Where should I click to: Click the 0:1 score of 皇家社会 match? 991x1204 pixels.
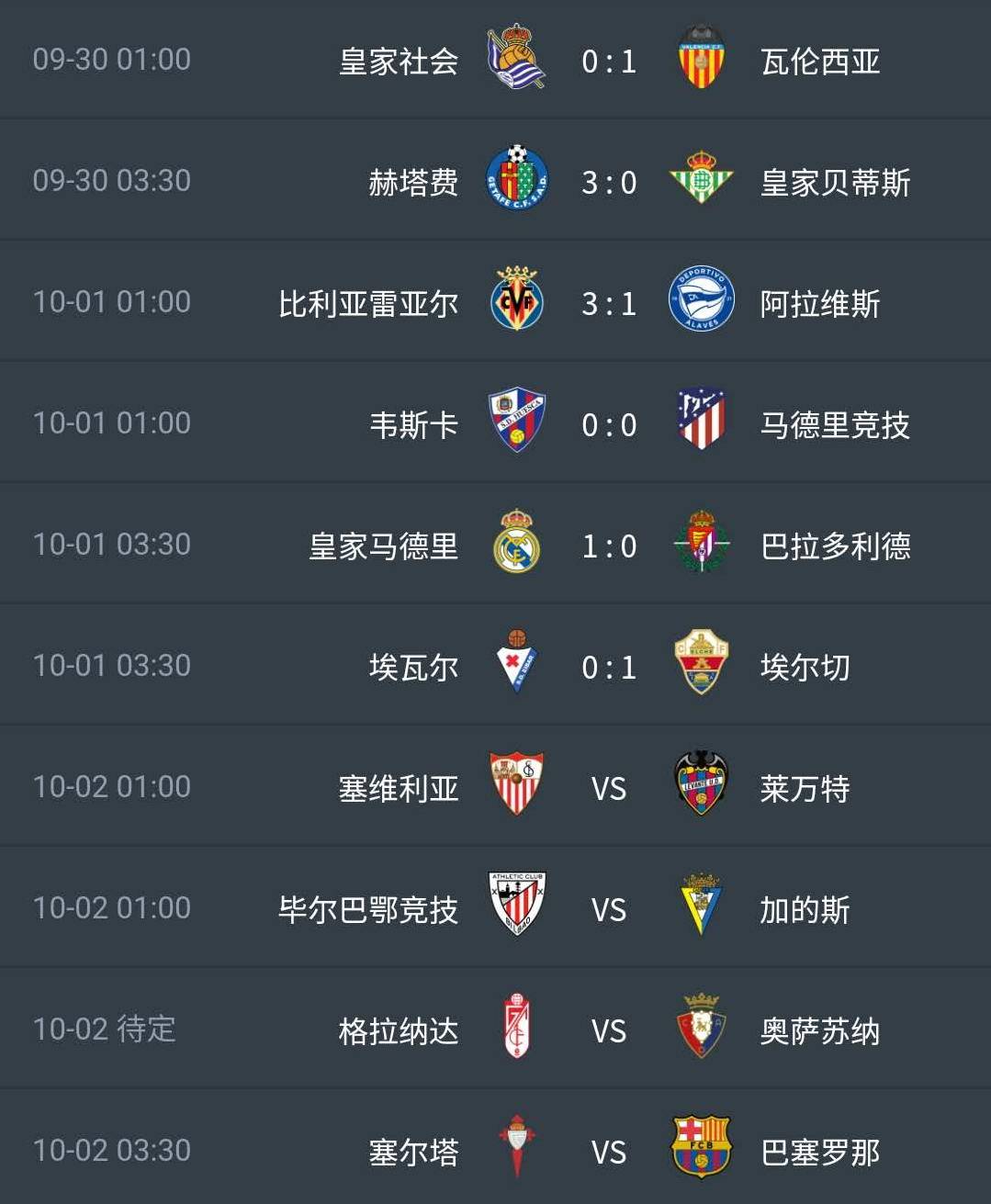611,59
